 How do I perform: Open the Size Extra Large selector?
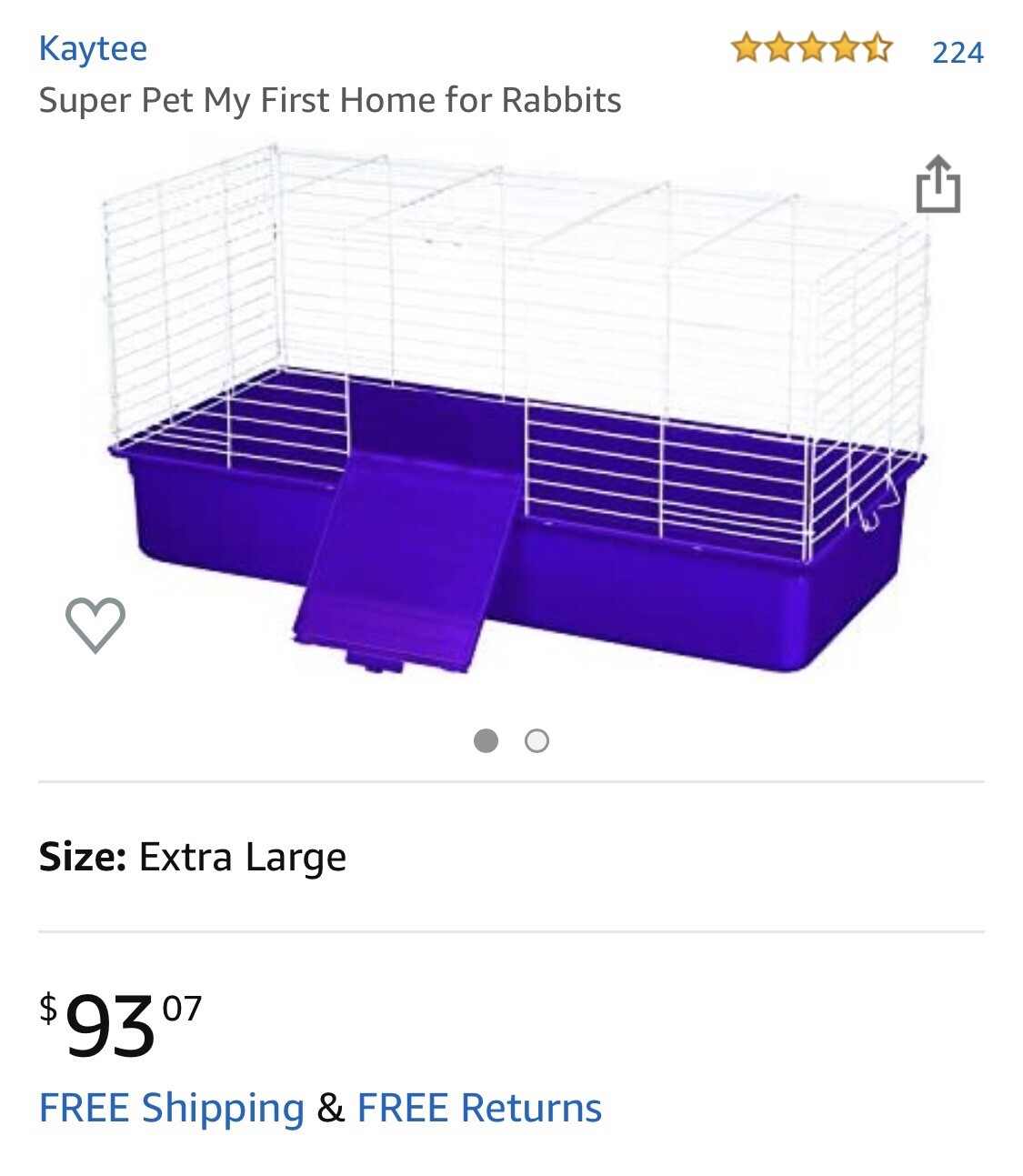(x=191, y=856)
